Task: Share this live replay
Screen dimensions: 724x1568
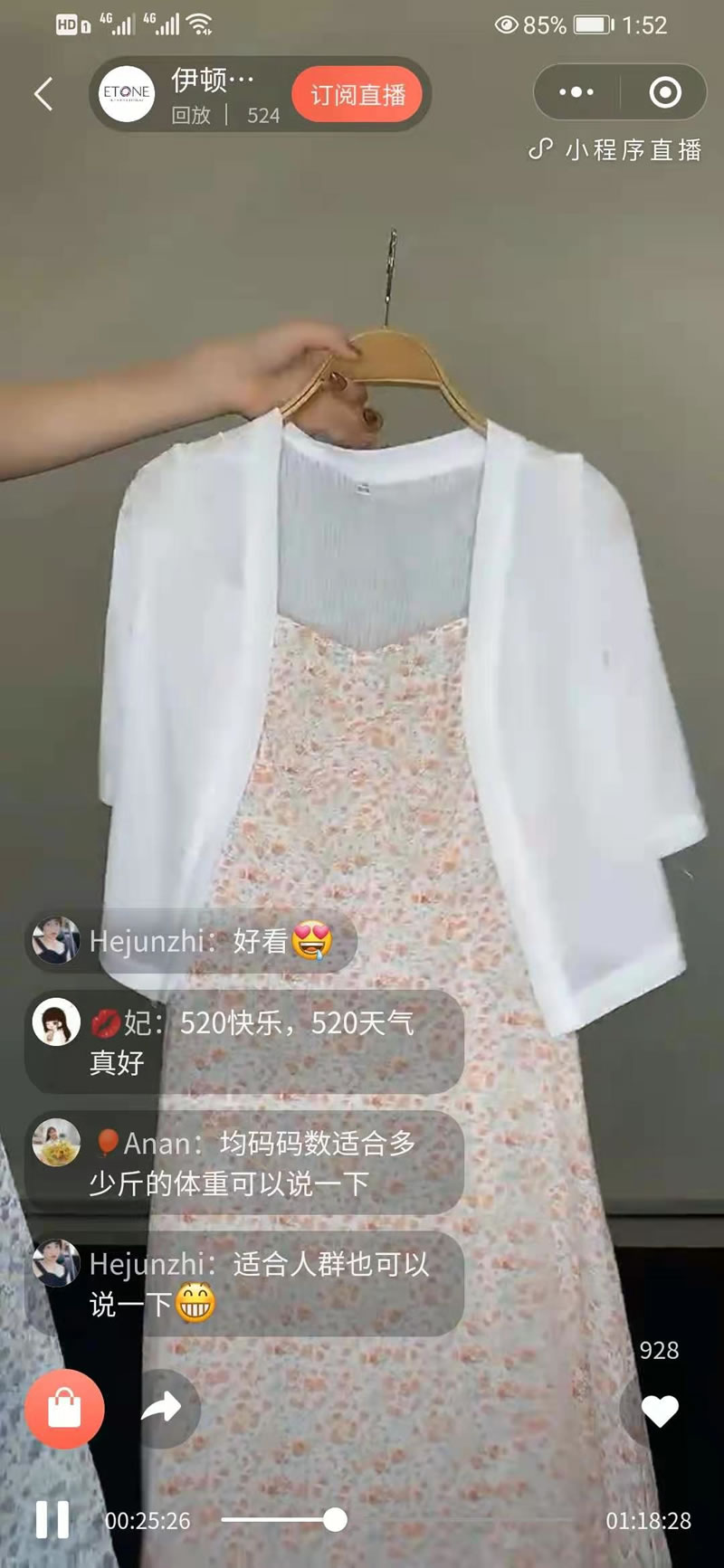Action: click(161, 1408)
